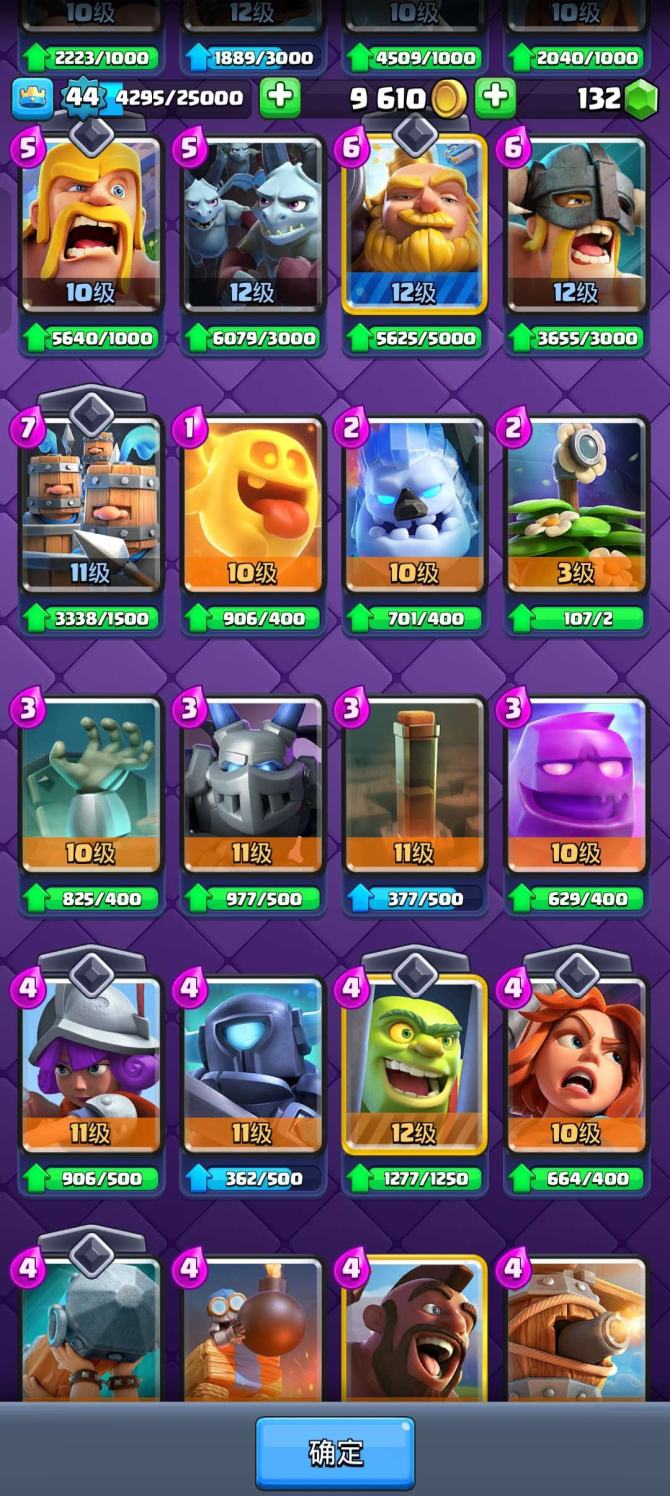
Task: Select the Mini P.E.K.K.A card
Action: (x=253, y=1065)
